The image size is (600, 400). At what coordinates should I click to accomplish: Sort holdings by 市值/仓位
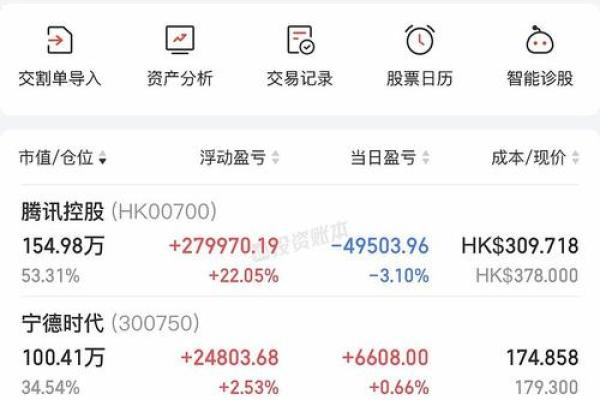click(x=63, y=158)
